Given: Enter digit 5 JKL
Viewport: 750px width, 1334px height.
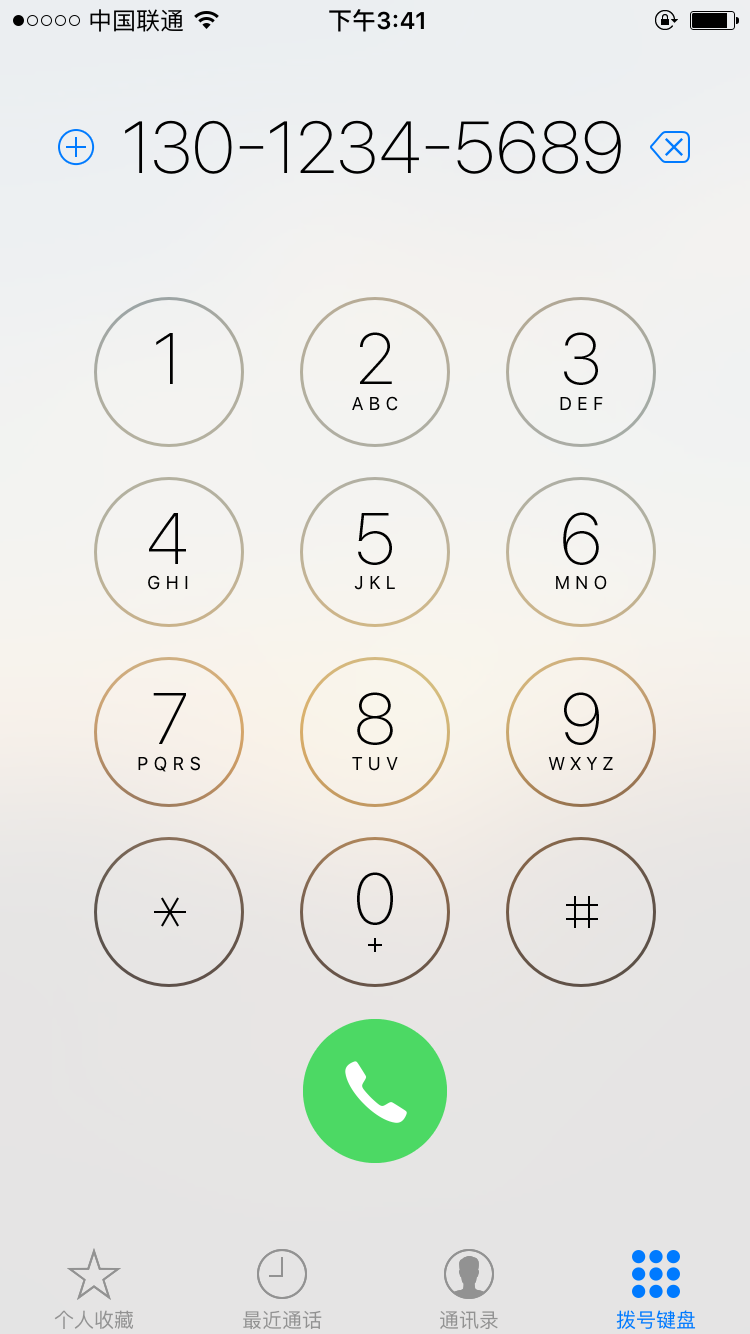Looking at the screenshot, I should point(375,552).
